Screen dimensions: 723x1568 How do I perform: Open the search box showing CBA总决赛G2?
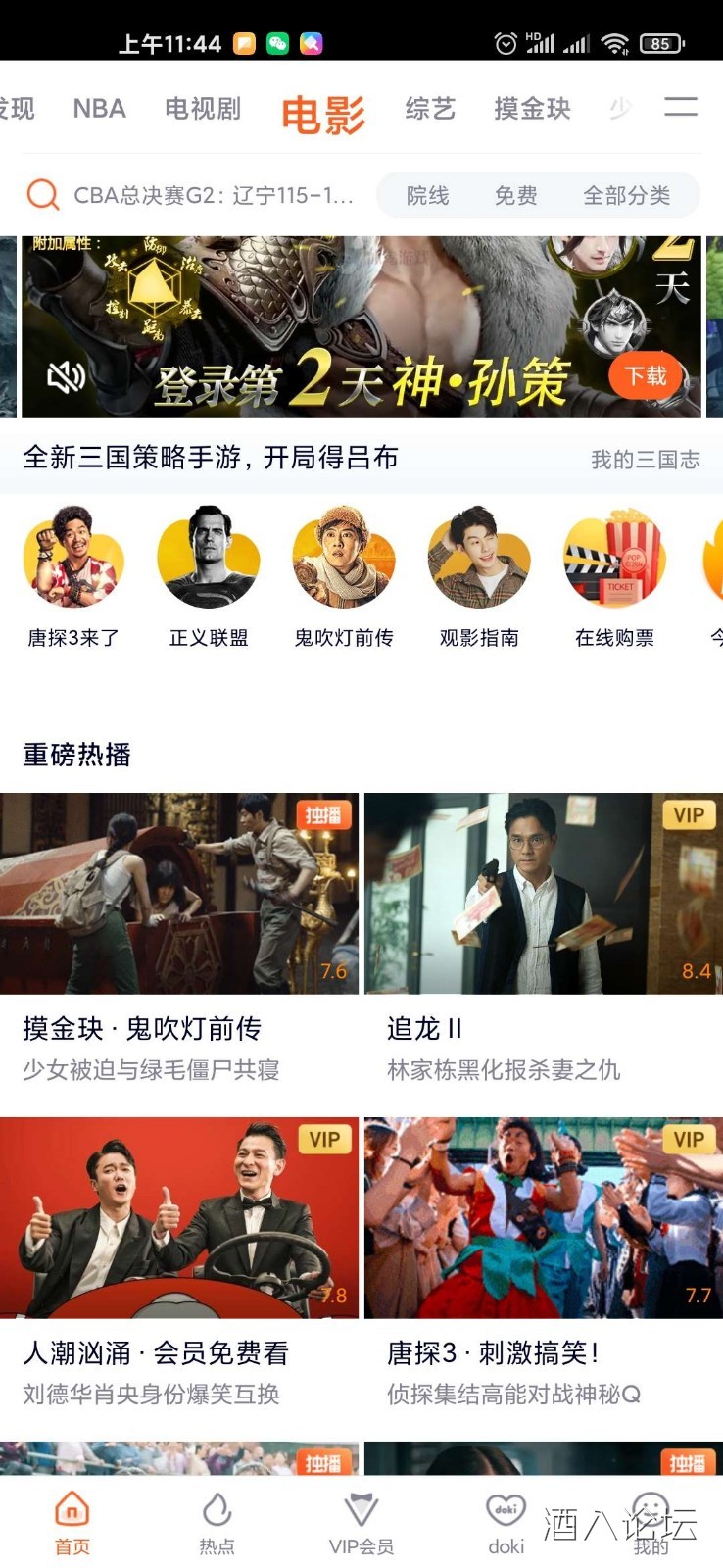click(x=196, y=195)
